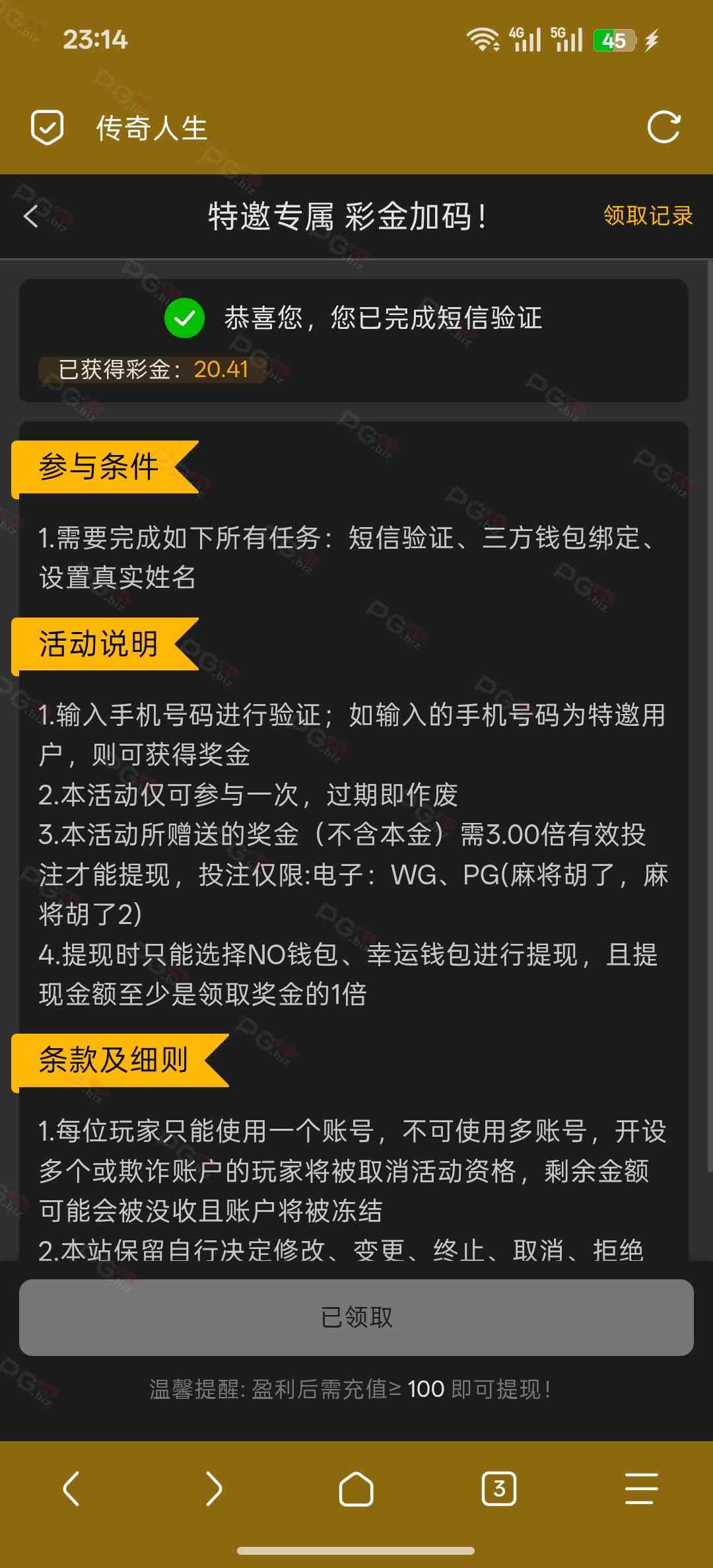Open the tab switcher showing 3 tabs
Screen dimensions: 713x1568
tap(499, 1489)
